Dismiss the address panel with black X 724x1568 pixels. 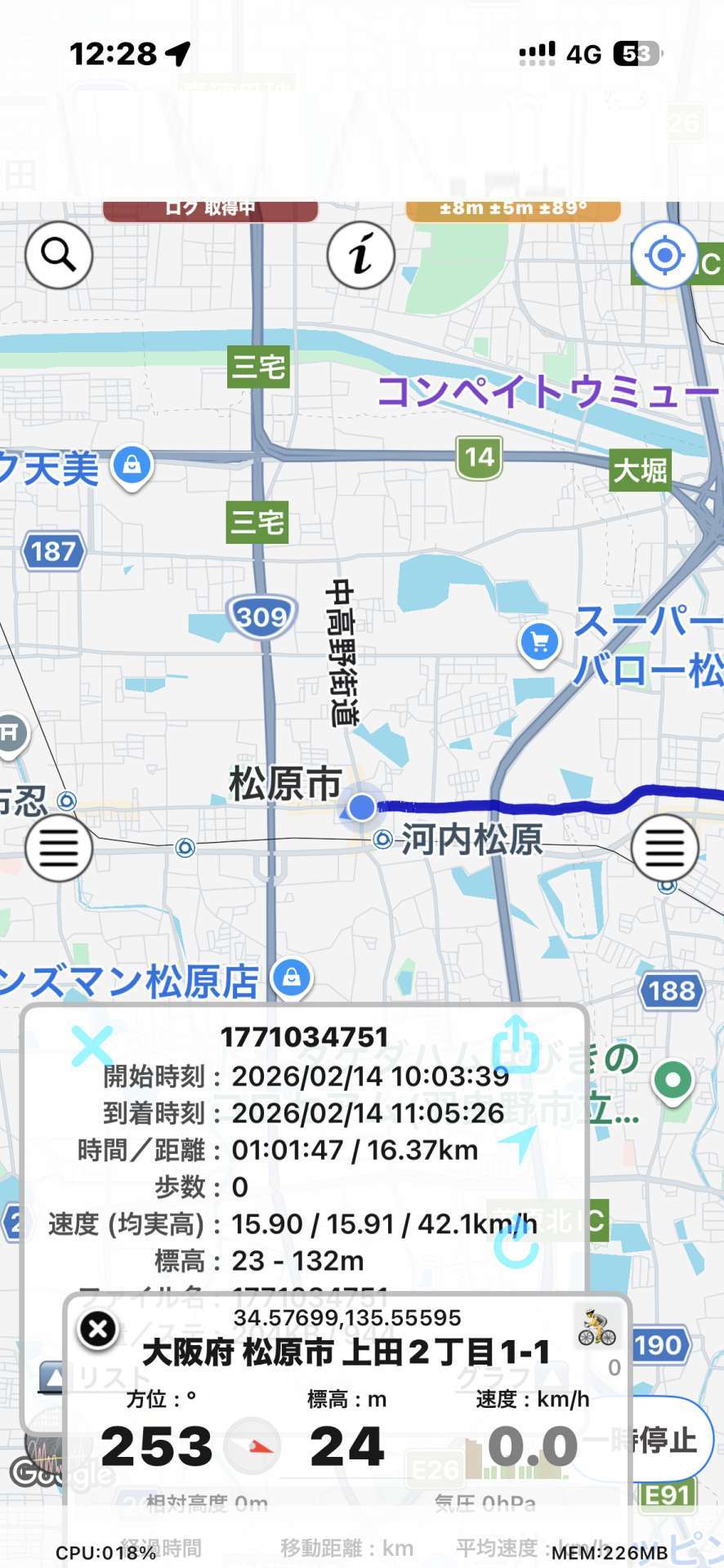98,1329
